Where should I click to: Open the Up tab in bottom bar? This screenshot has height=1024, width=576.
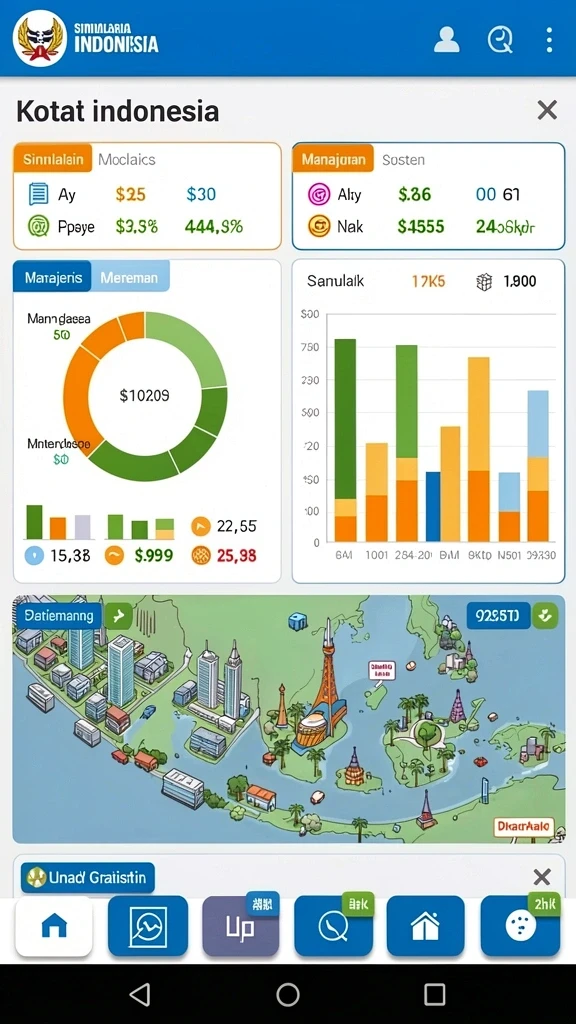click(240, 926)
